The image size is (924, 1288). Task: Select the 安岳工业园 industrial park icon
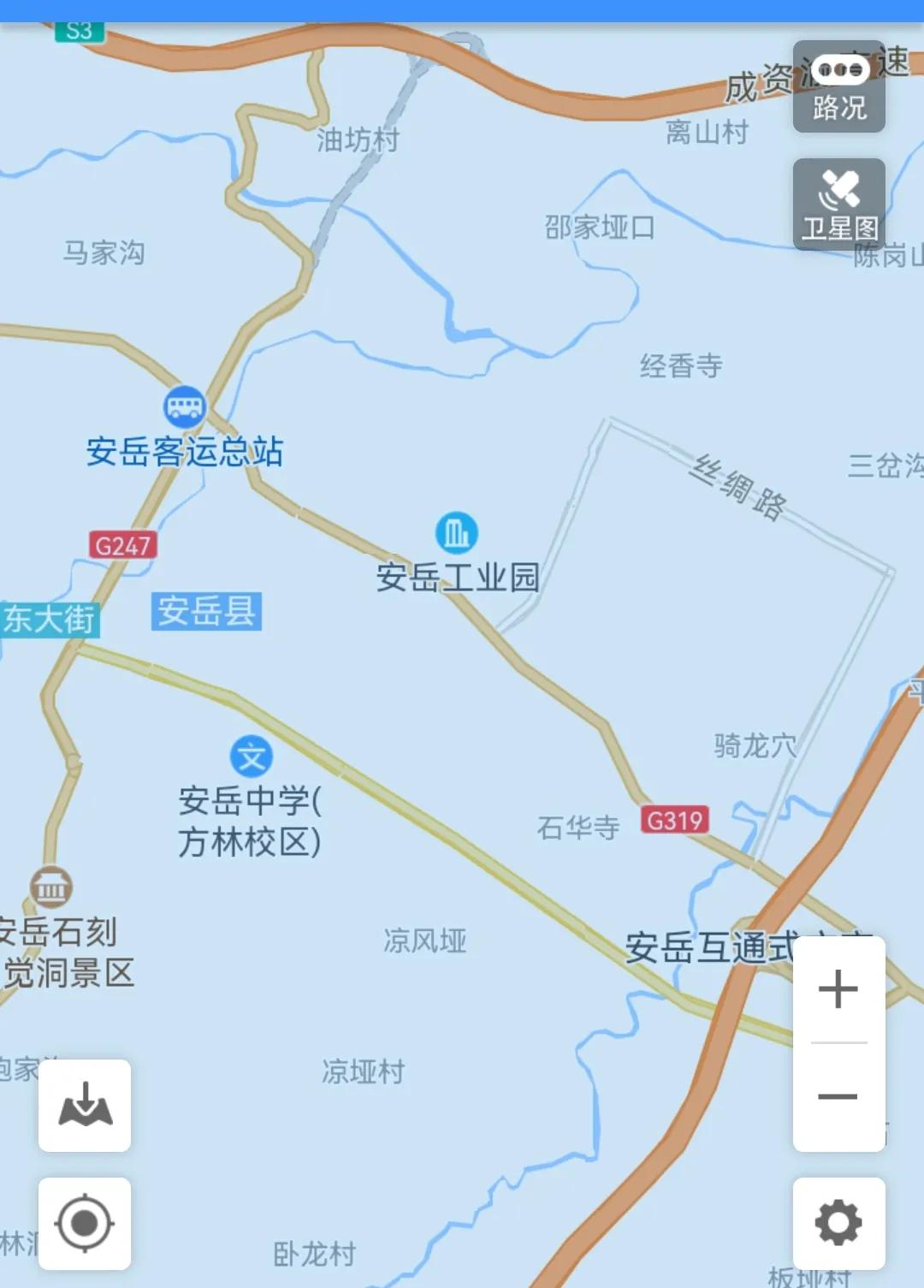(456, 531)
